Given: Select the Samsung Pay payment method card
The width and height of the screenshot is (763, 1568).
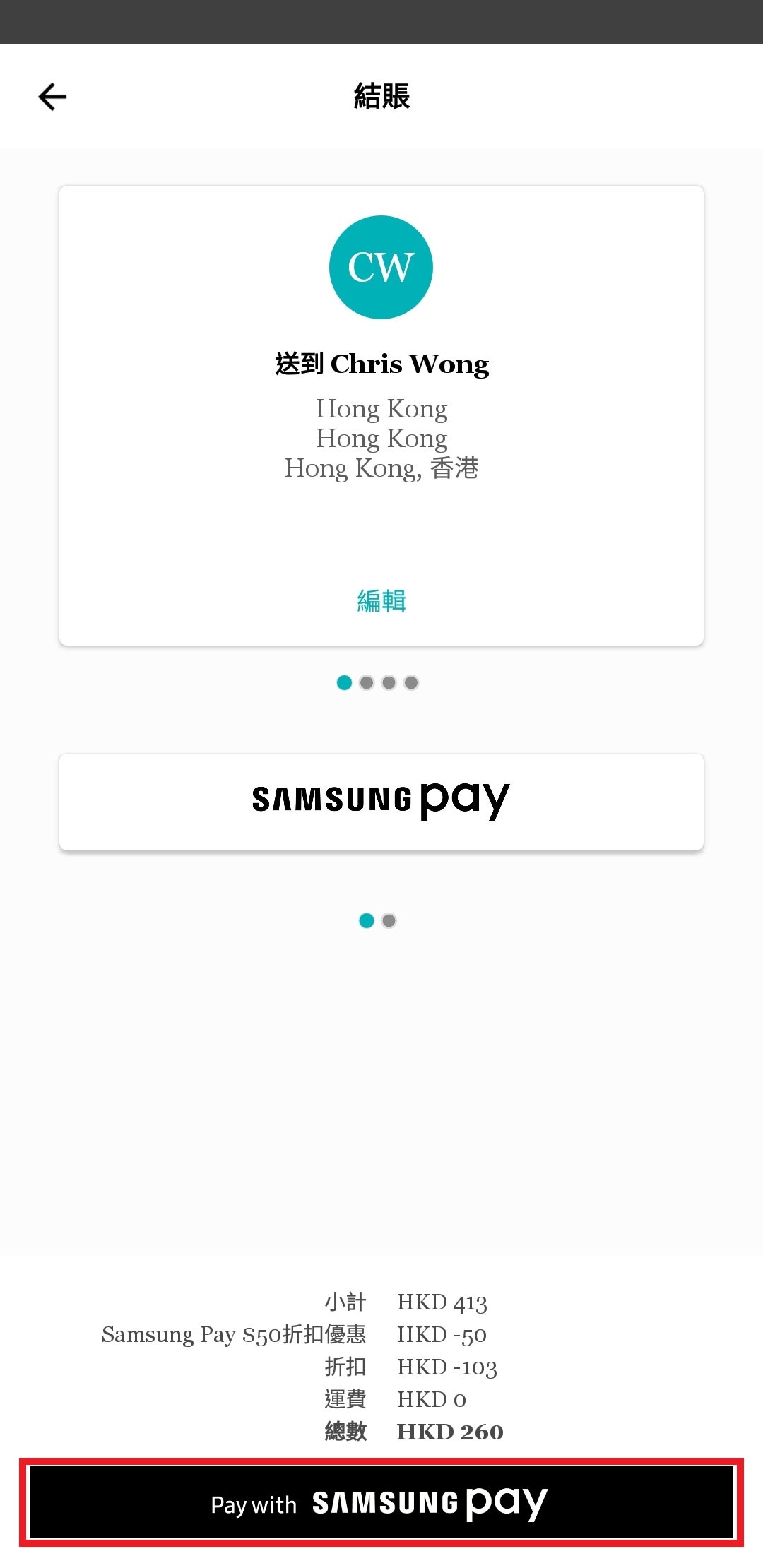Looking at the screenshot, I should point(381,801).
